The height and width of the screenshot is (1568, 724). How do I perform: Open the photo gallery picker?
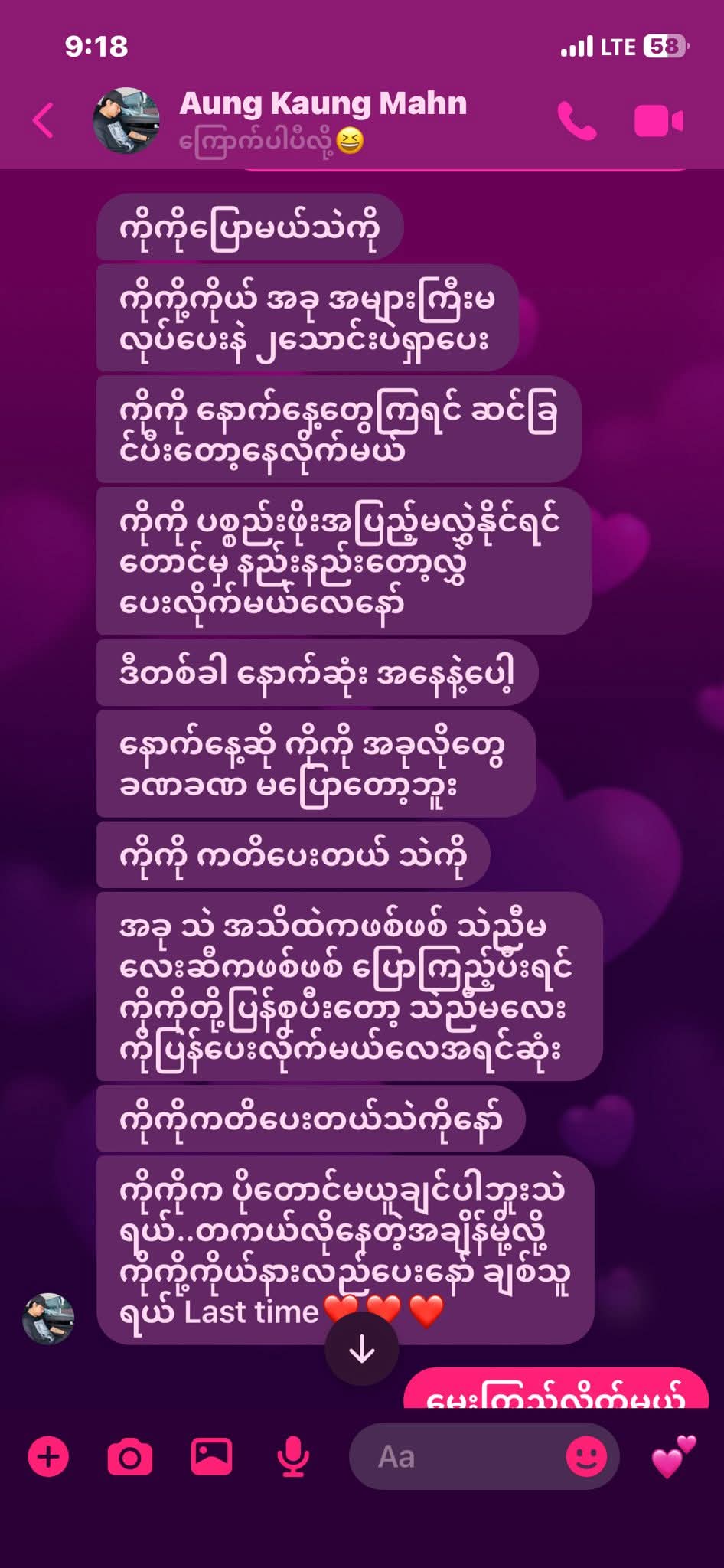point(211,1456)
